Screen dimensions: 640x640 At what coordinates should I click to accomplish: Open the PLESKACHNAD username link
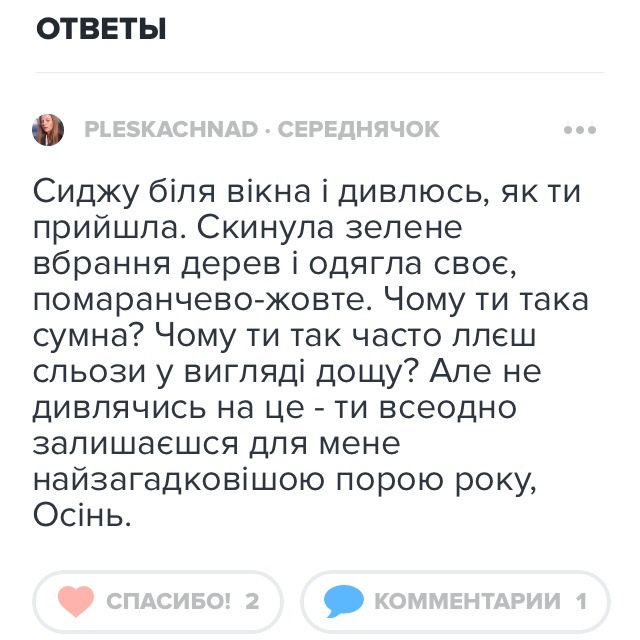point(171,130)
